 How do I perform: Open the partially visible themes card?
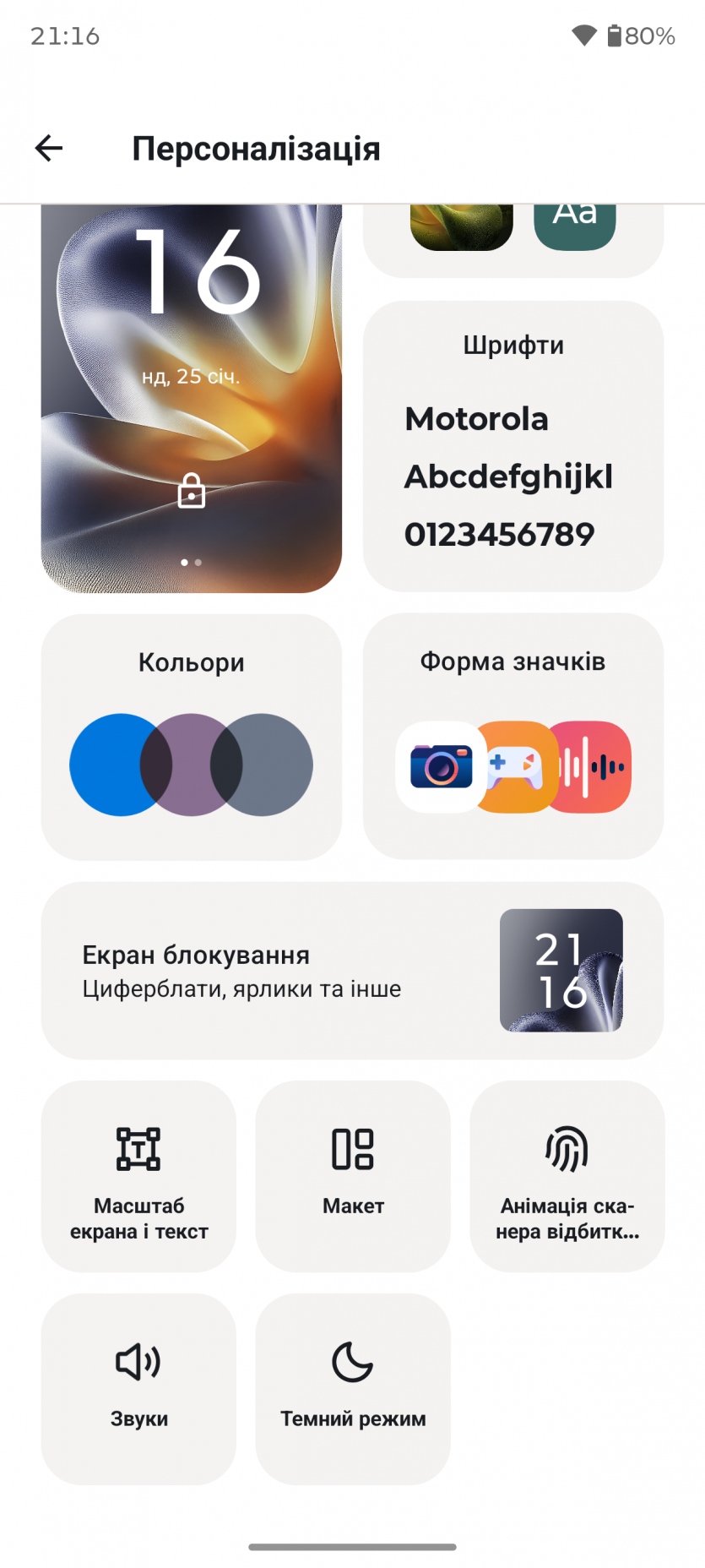tap(512, 238)
